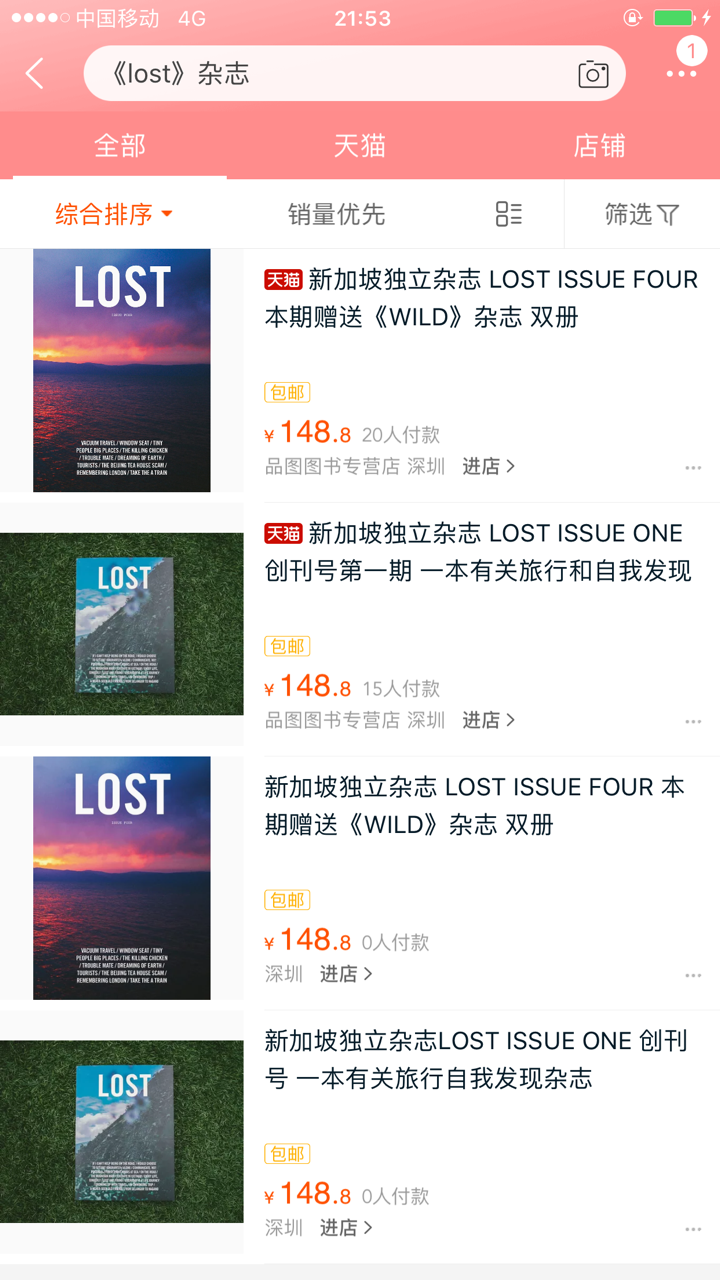Viewport: 720px width, 1280px height.
Task: Open more options for the 20人付款 item
Action: (693, 467)
